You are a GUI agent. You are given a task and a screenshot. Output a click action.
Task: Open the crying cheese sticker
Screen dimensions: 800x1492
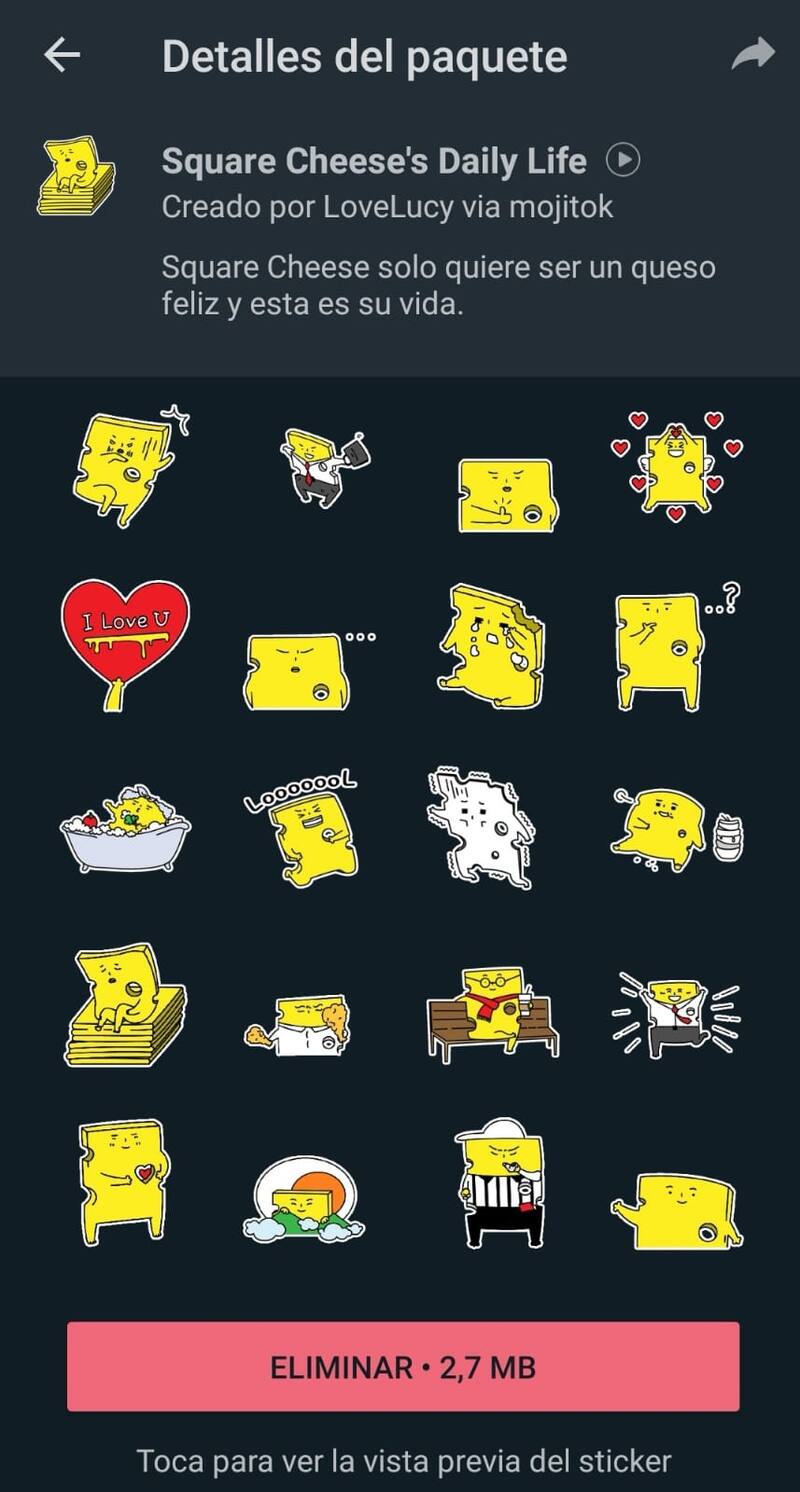[491, 646]
